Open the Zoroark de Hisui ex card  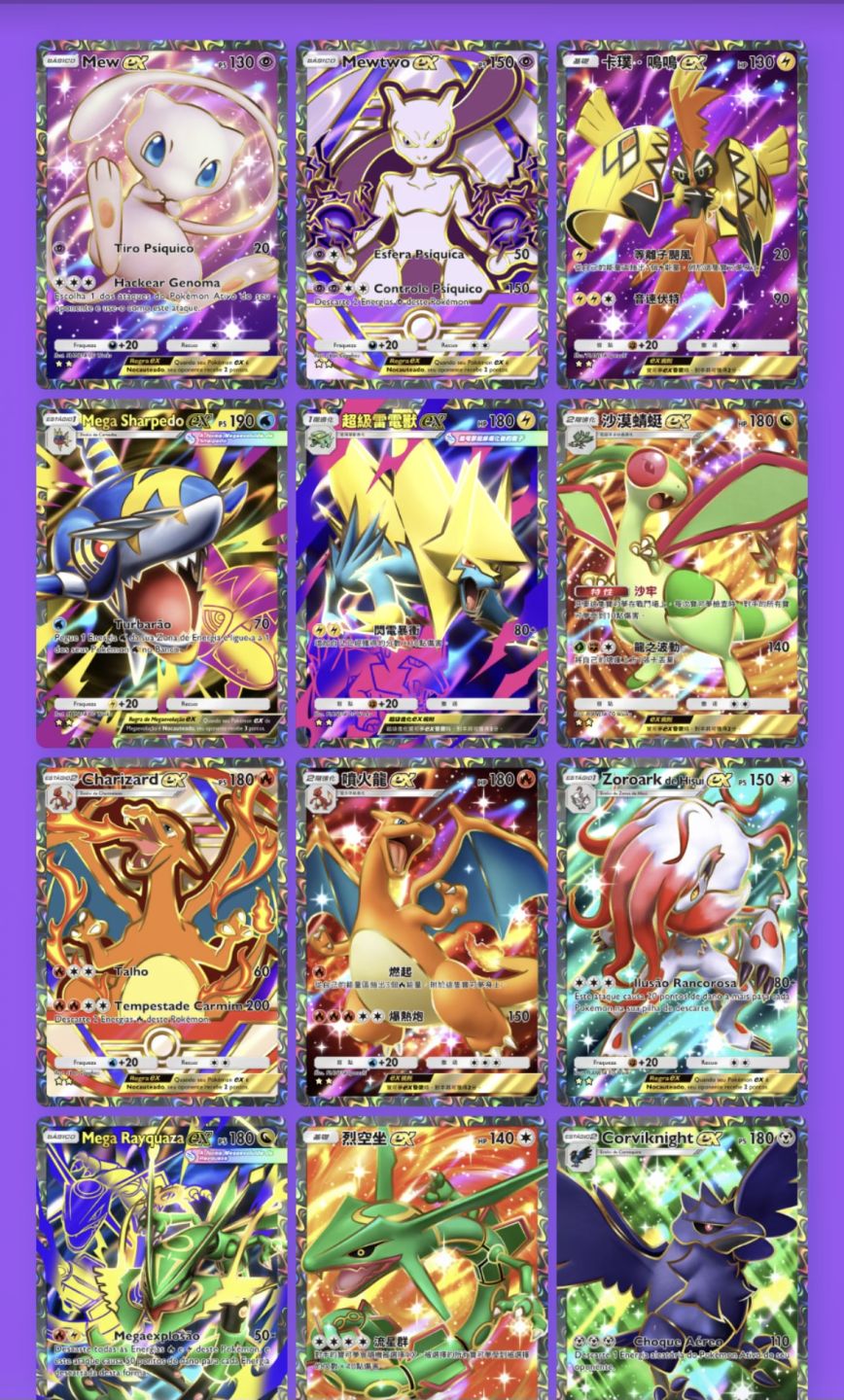point(682,931)
